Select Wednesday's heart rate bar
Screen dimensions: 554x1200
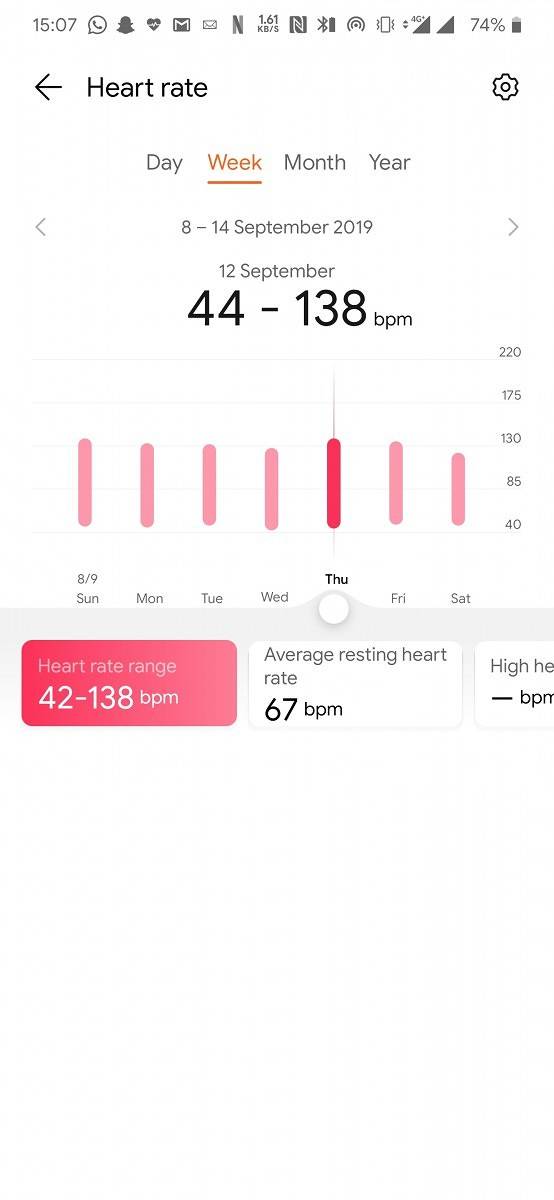click(x=271, y=489)
